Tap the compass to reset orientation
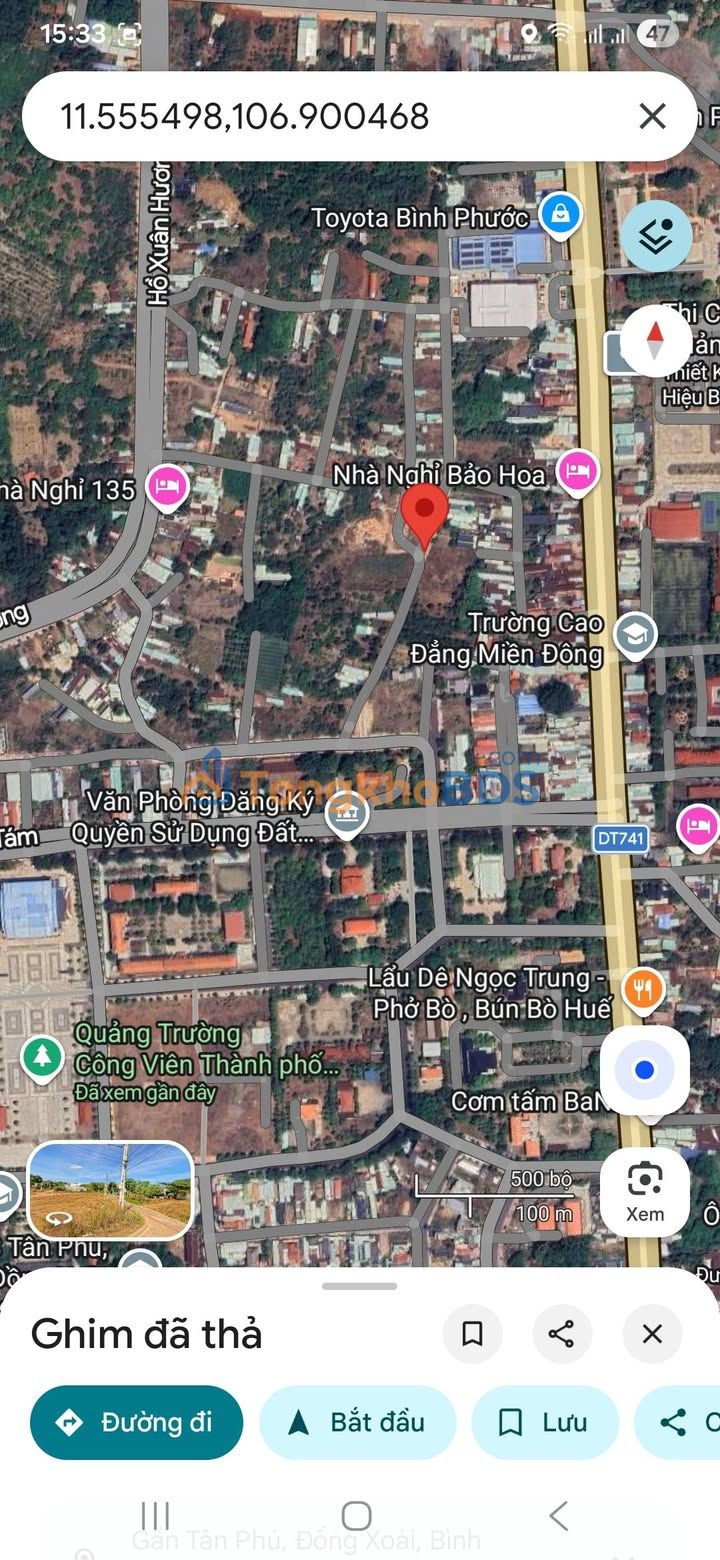The height and width of the screenshot is (1560, 720). pos(655,340)
